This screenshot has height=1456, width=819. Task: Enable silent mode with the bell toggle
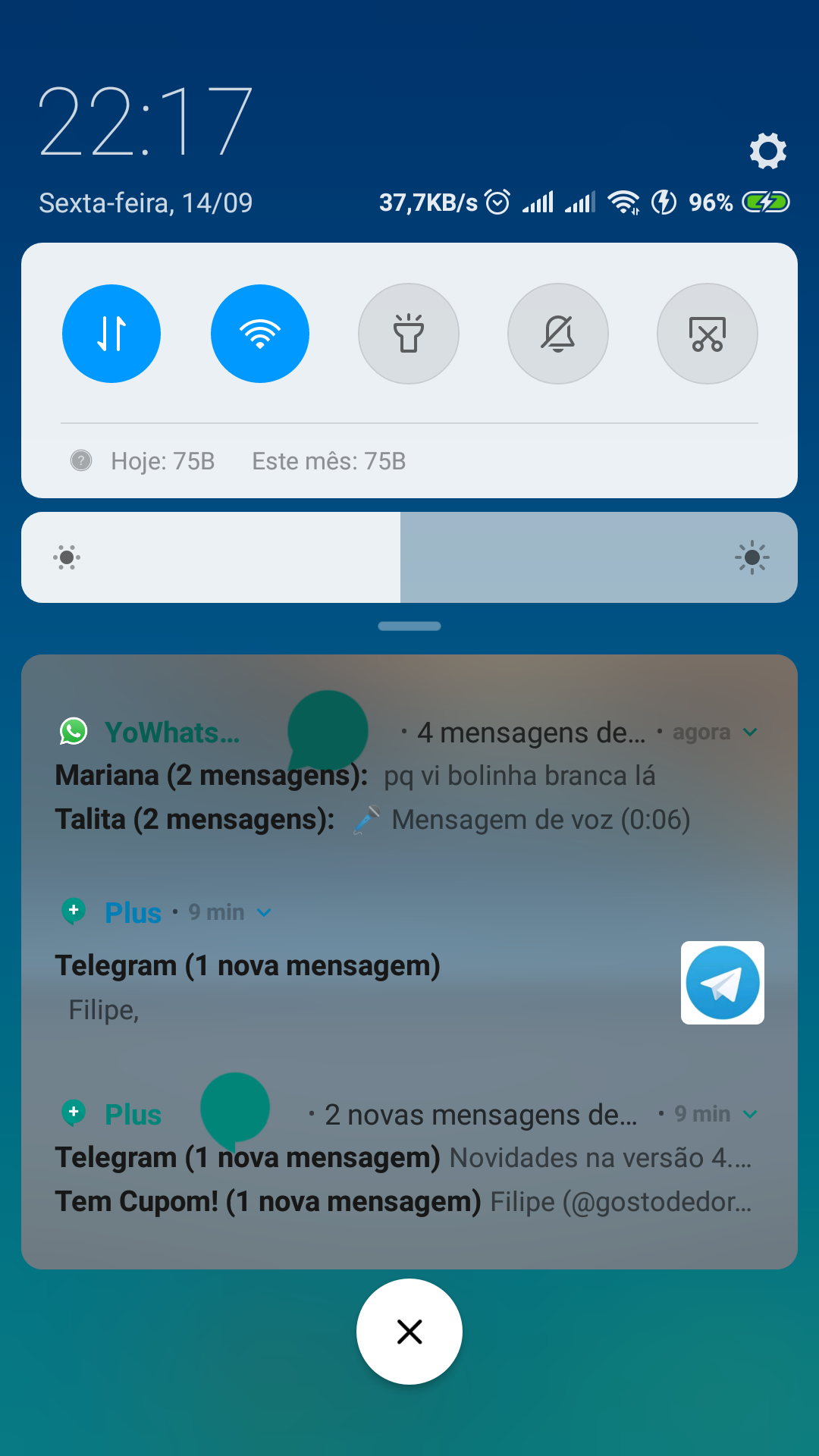click(558, 334)
